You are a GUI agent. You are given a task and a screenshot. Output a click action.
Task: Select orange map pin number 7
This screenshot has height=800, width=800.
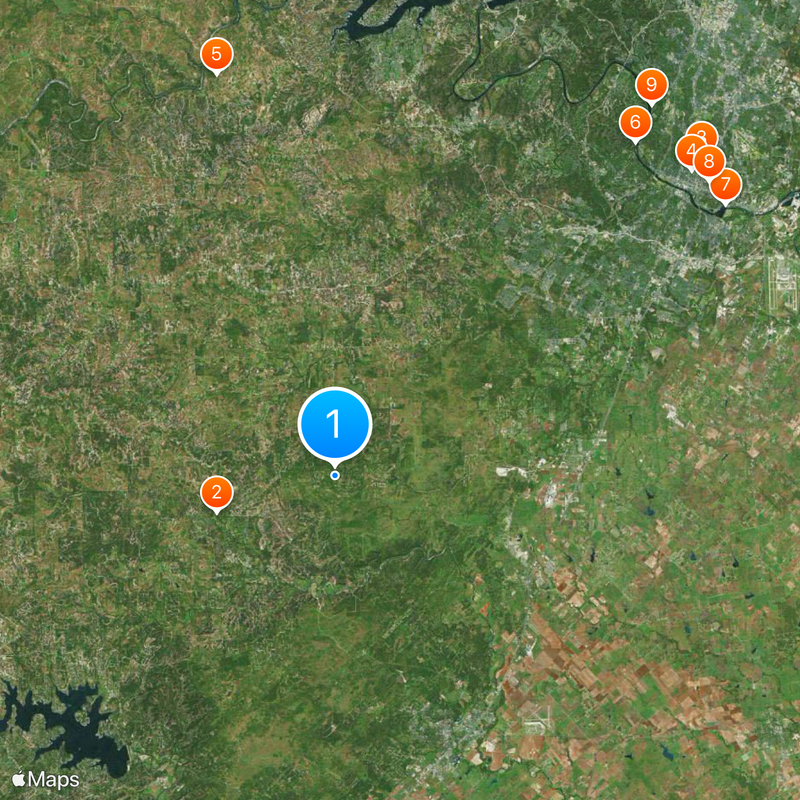(727, 185)
